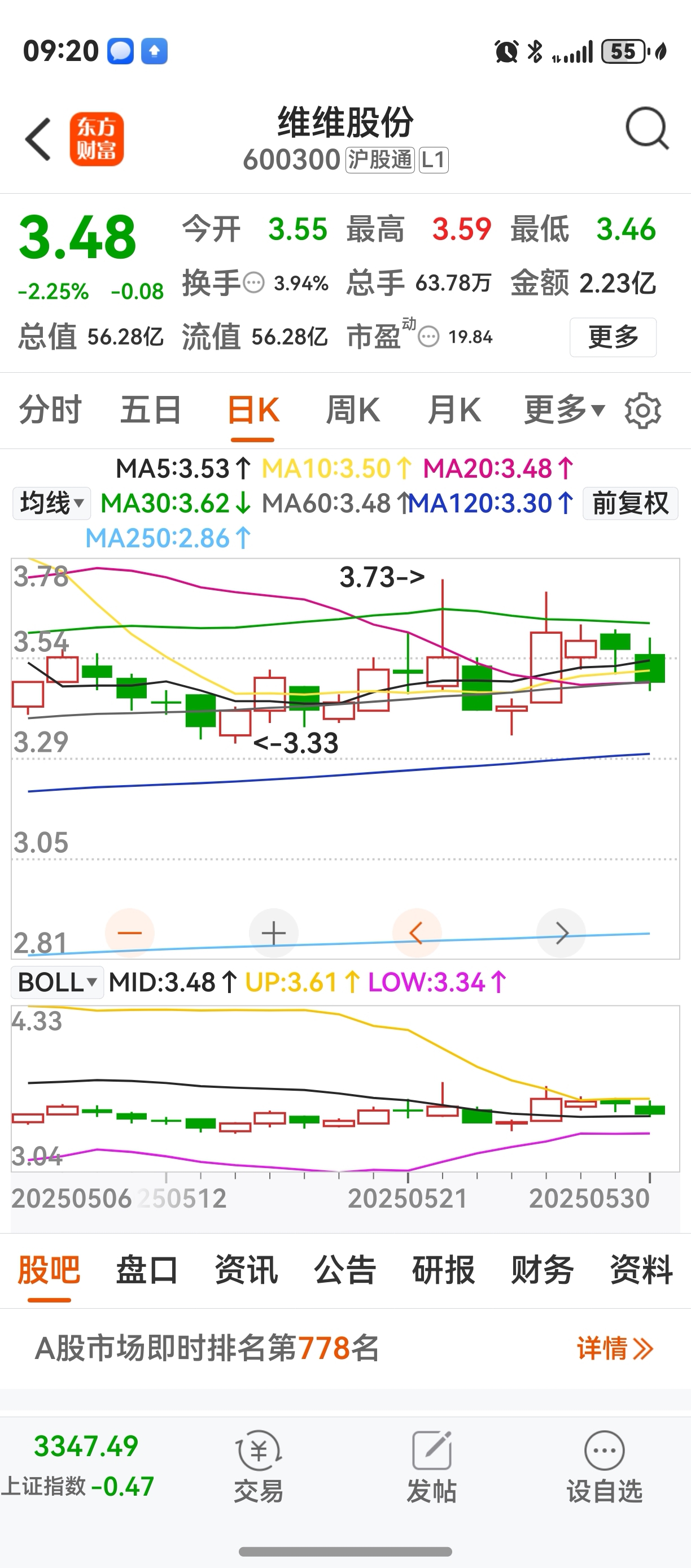Open the 资讯 tab
The width and height of the screenshot is (691, 1568).
pos(246,1270)
